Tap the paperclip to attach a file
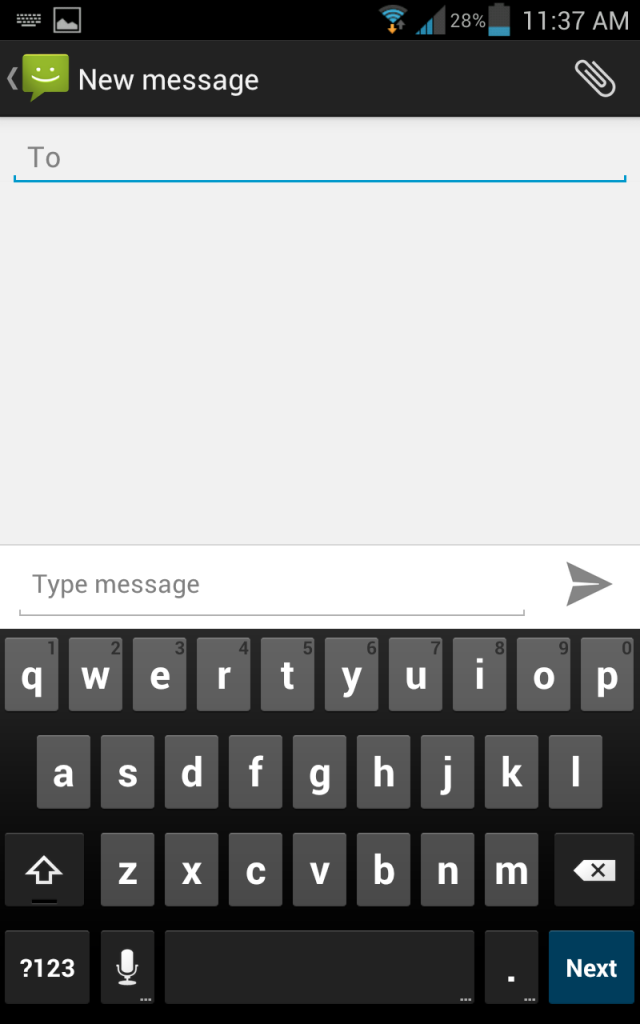The image size is (640, 1024). (595, 79)
